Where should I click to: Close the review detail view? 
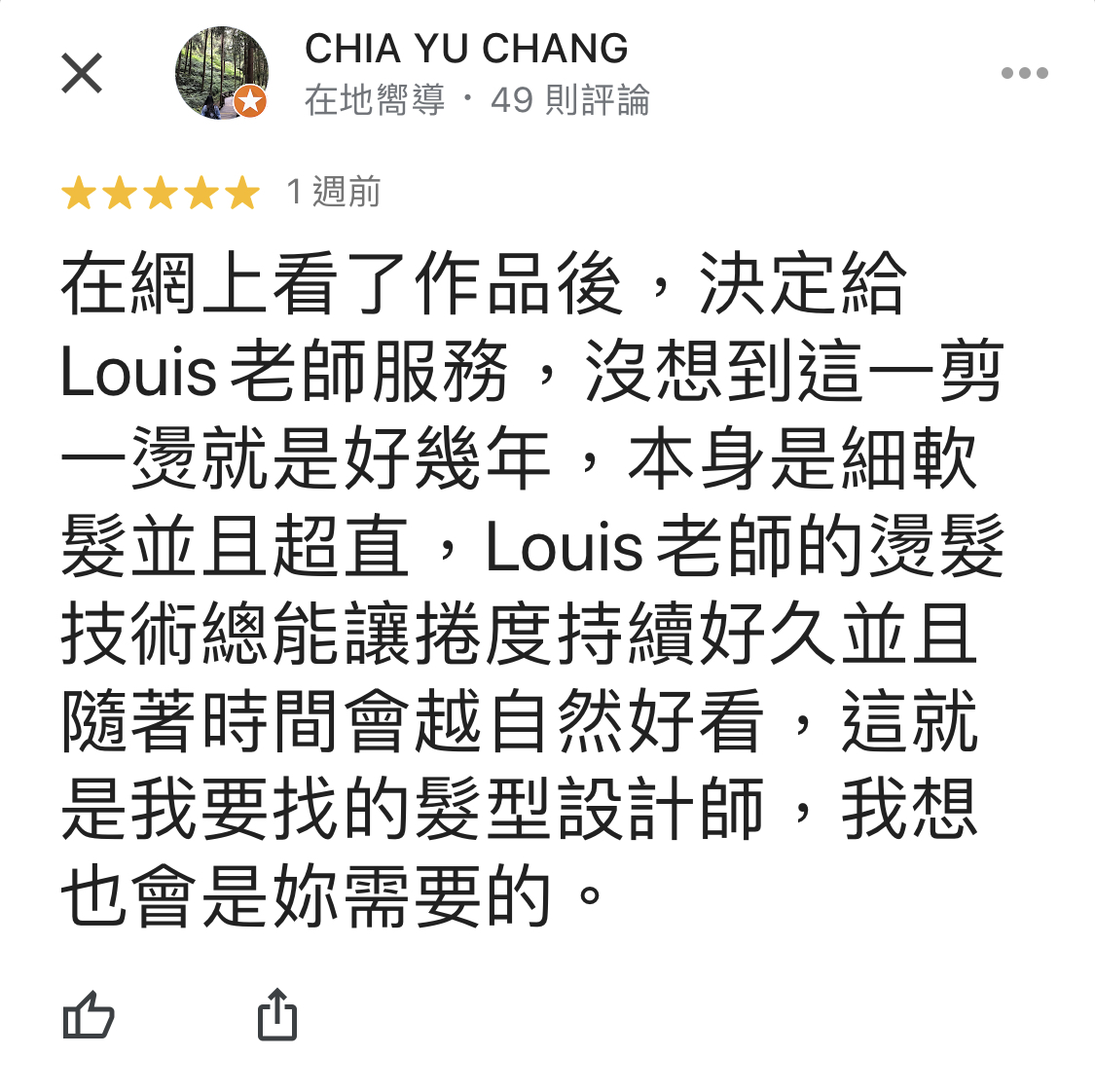(82, 73)
